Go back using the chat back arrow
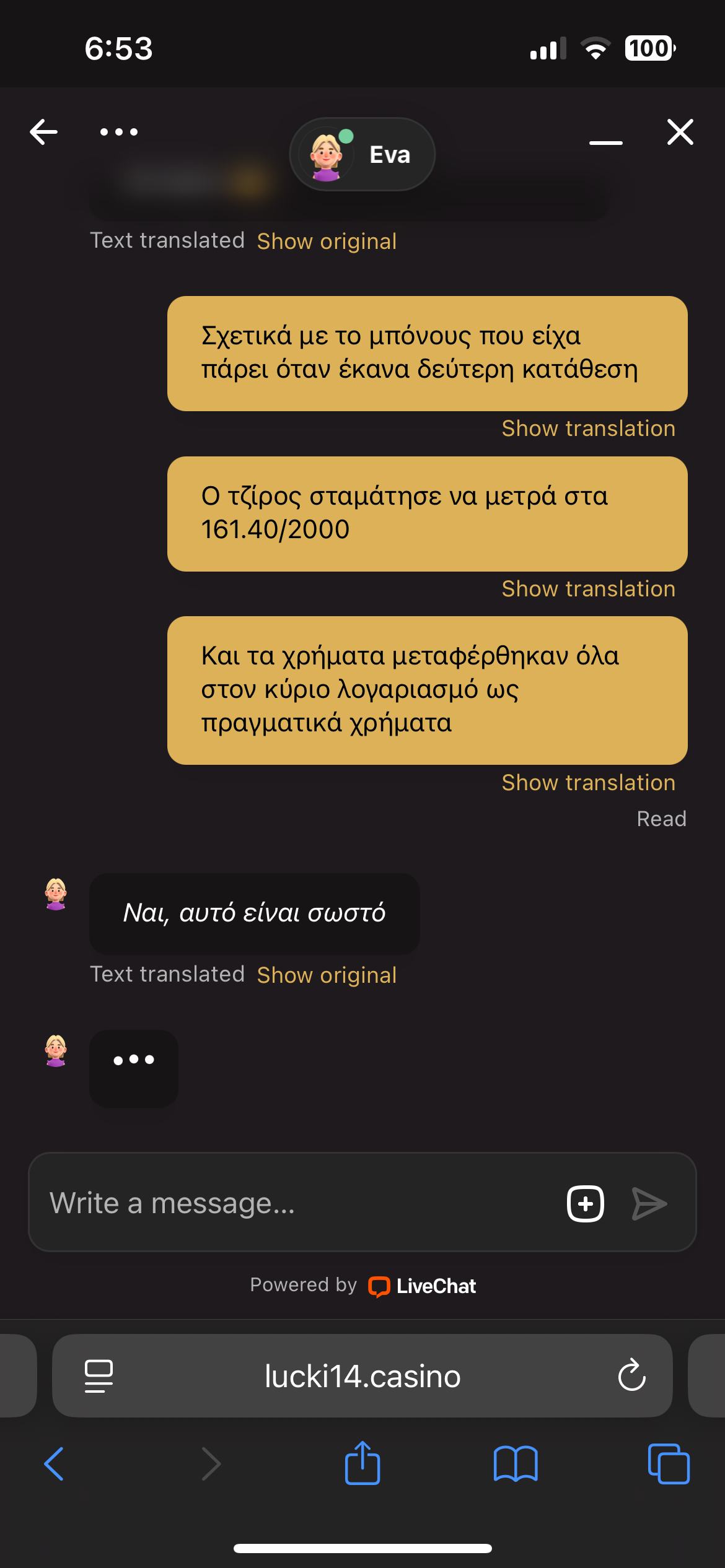Viewport: 725px width, 1568px height. [43, 132]
